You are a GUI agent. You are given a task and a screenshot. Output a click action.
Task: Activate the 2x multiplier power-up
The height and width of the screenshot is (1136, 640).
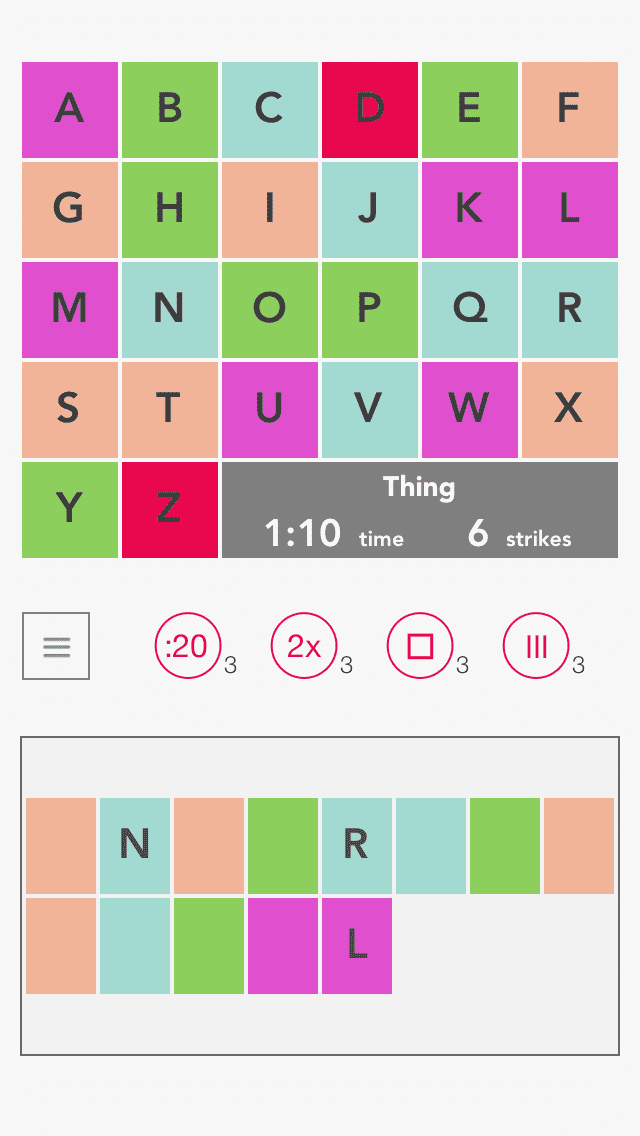point(303,646)
